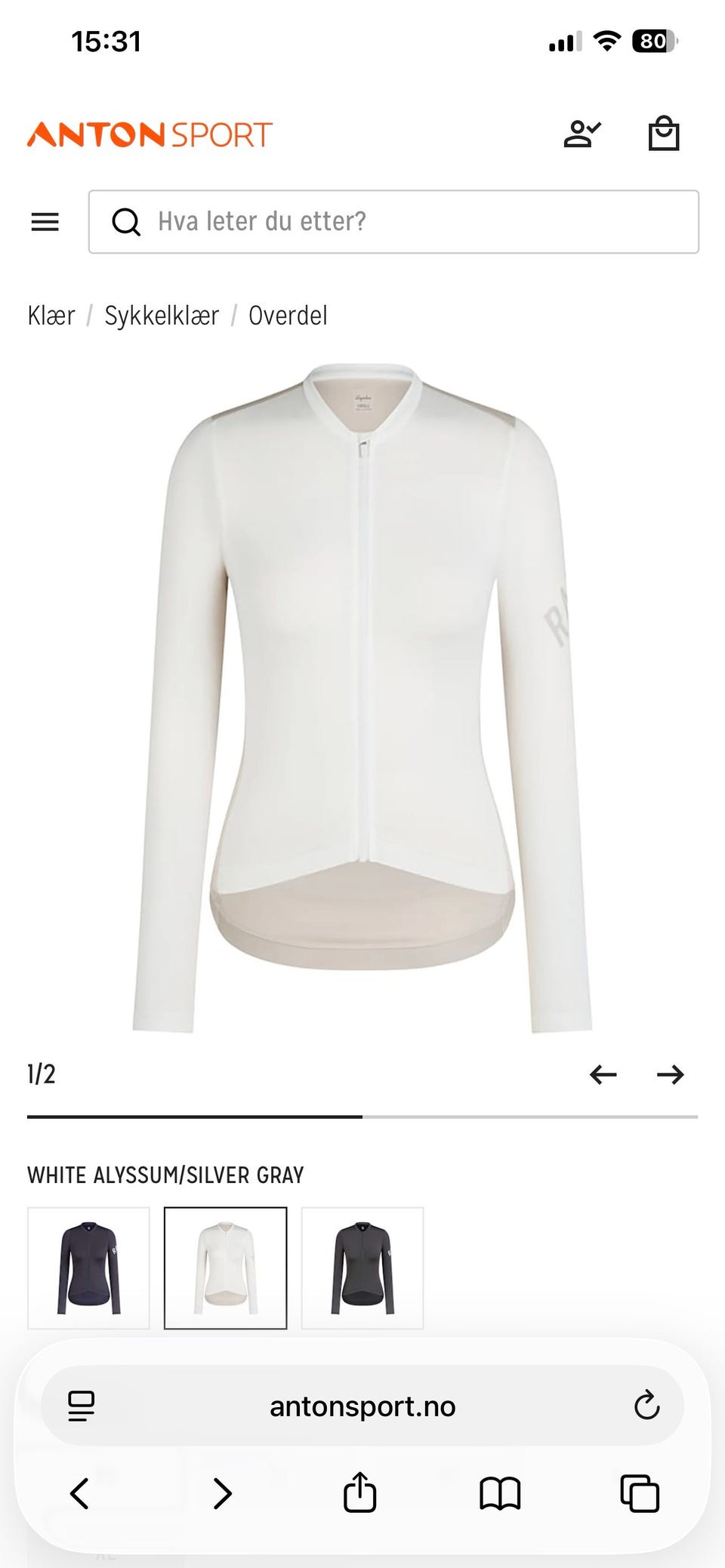Select the dark gray jersey color variant
This screenshot has width=725, height=1568.
pos(362,1268)
